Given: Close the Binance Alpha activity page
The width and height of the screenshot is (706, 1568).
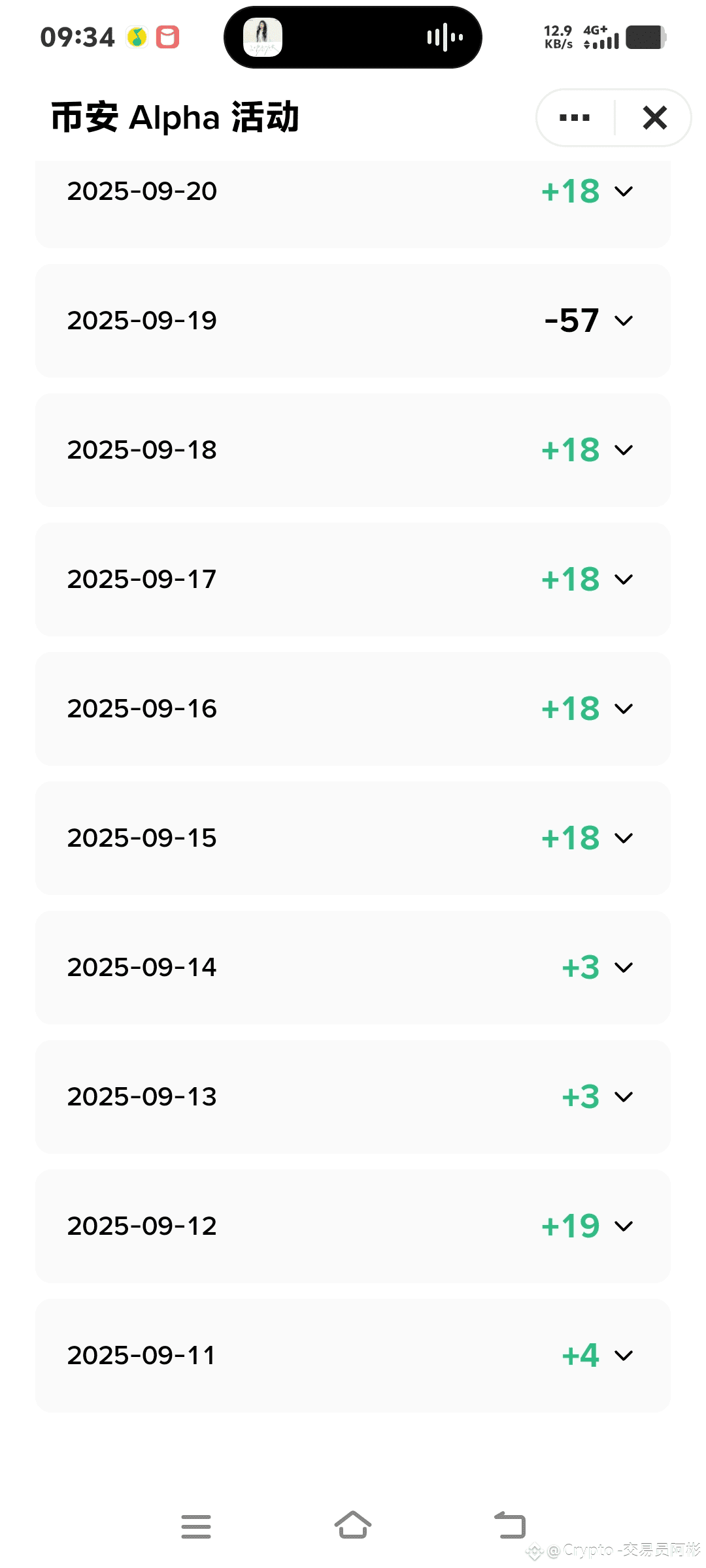Looking at the screenshot, I should coord(654,118).
